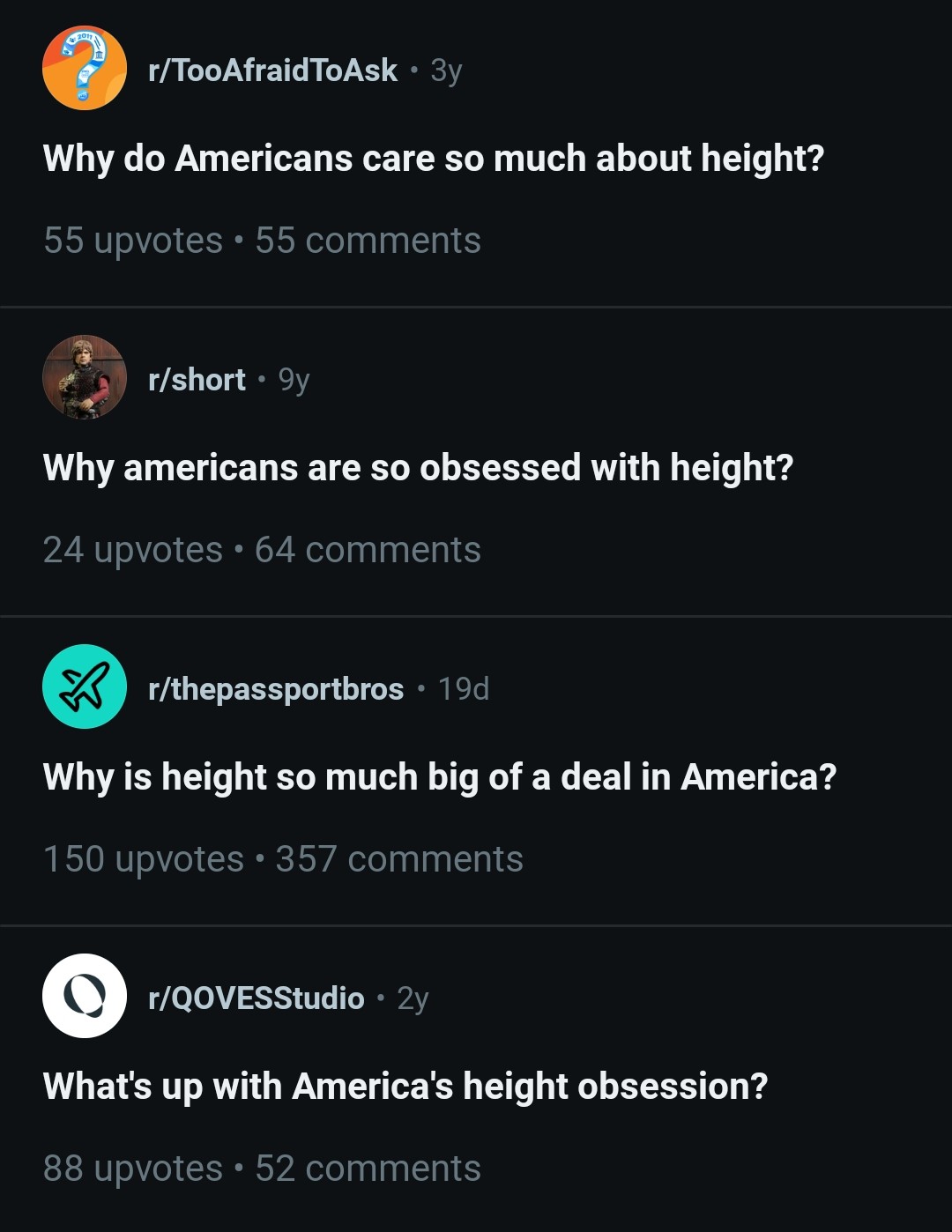Open post 'Why americans are so obsessed with height?'

pos(418,468)
